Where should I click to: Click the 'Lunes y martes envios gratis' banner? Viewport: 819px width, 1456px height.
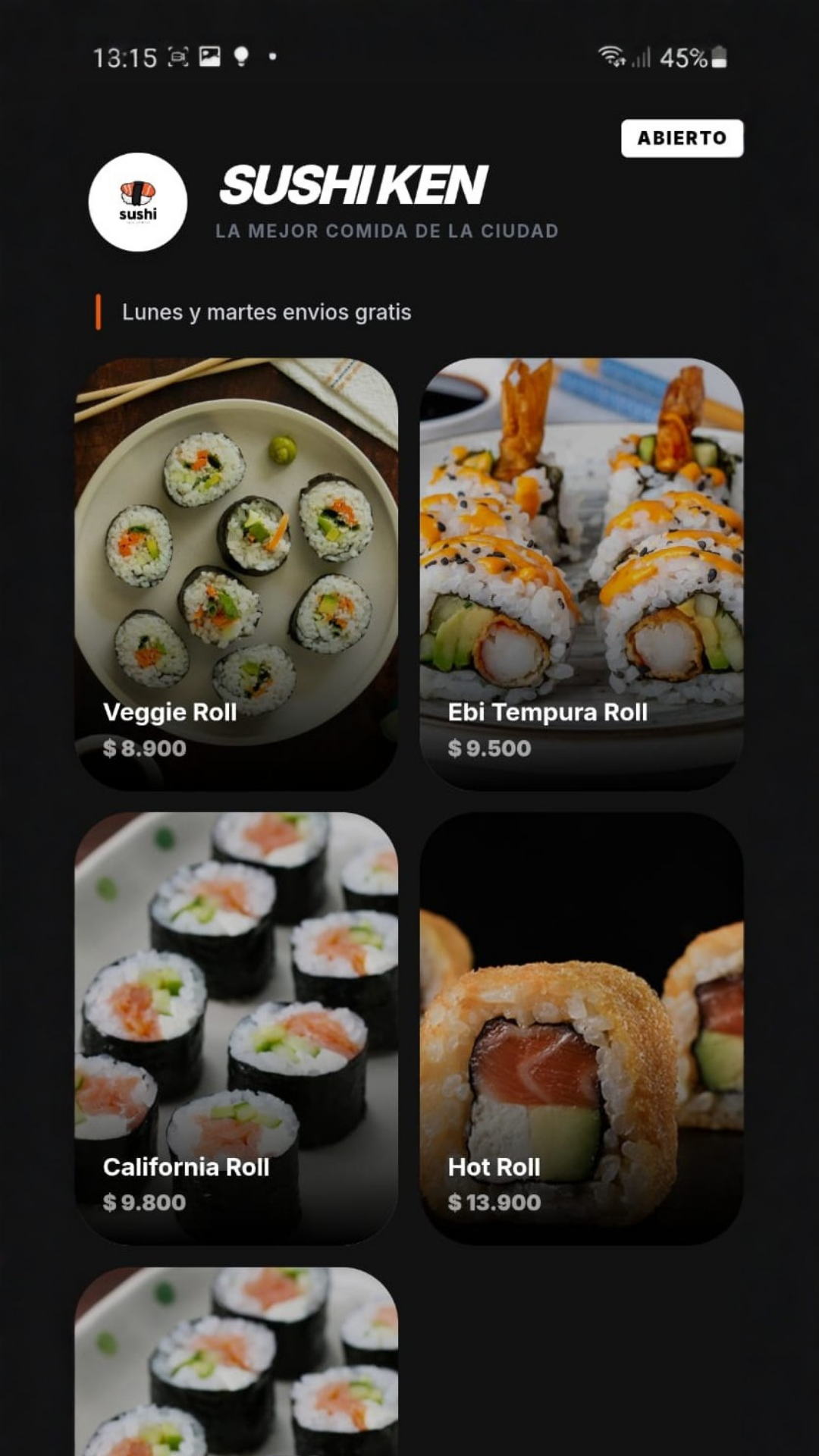coord(265,311)
